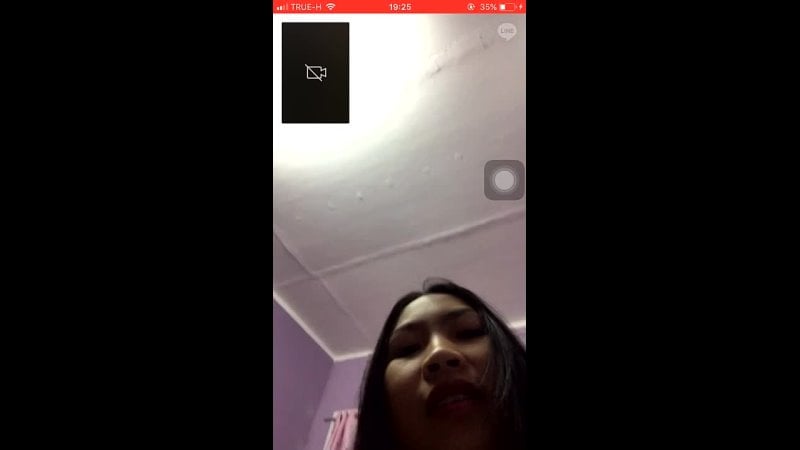Screen dimensions: 800x450
Task: Tap the red recording status bar
Action: [x=399, y=6]
